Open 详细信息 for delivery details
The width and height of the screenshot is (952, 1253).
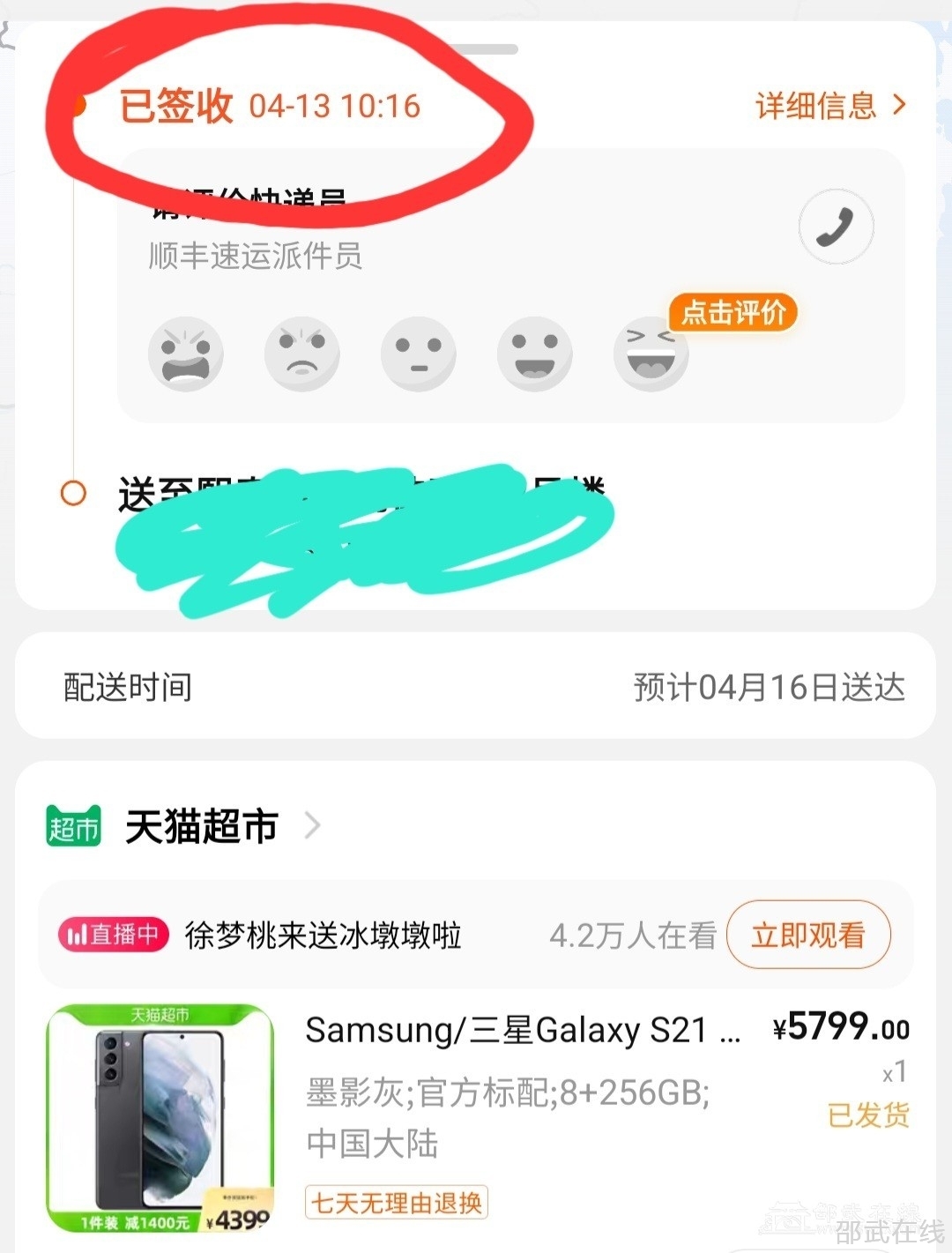[x=829, y=106]
